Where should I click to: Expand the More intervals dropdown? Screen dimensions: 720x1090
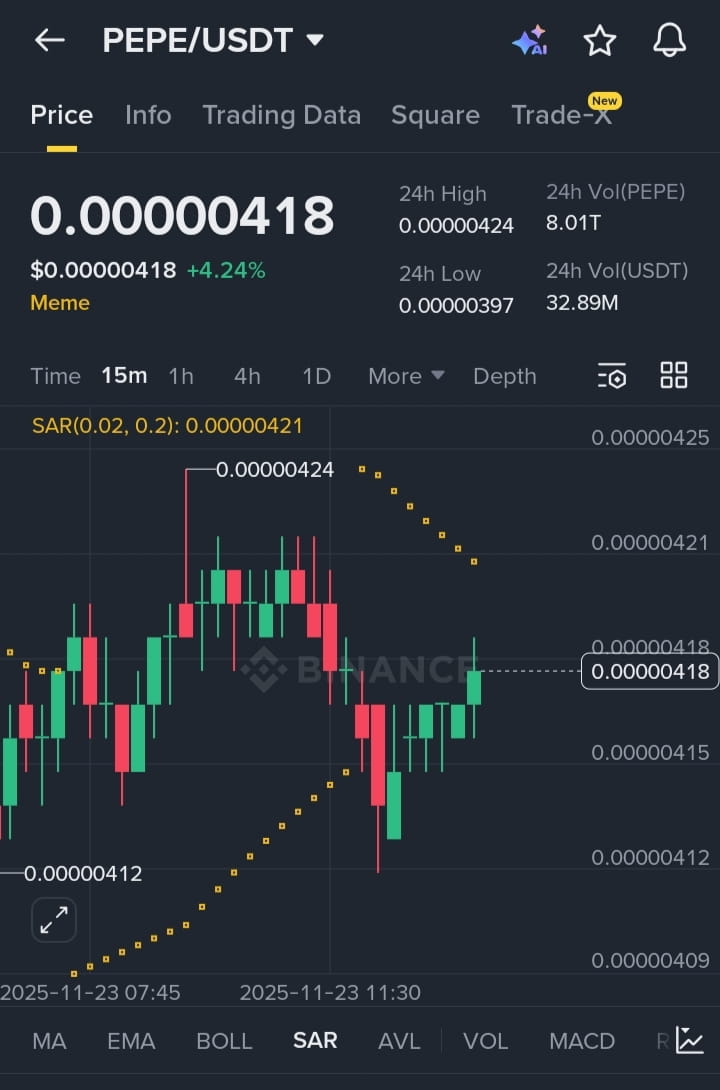coord(405,376)
